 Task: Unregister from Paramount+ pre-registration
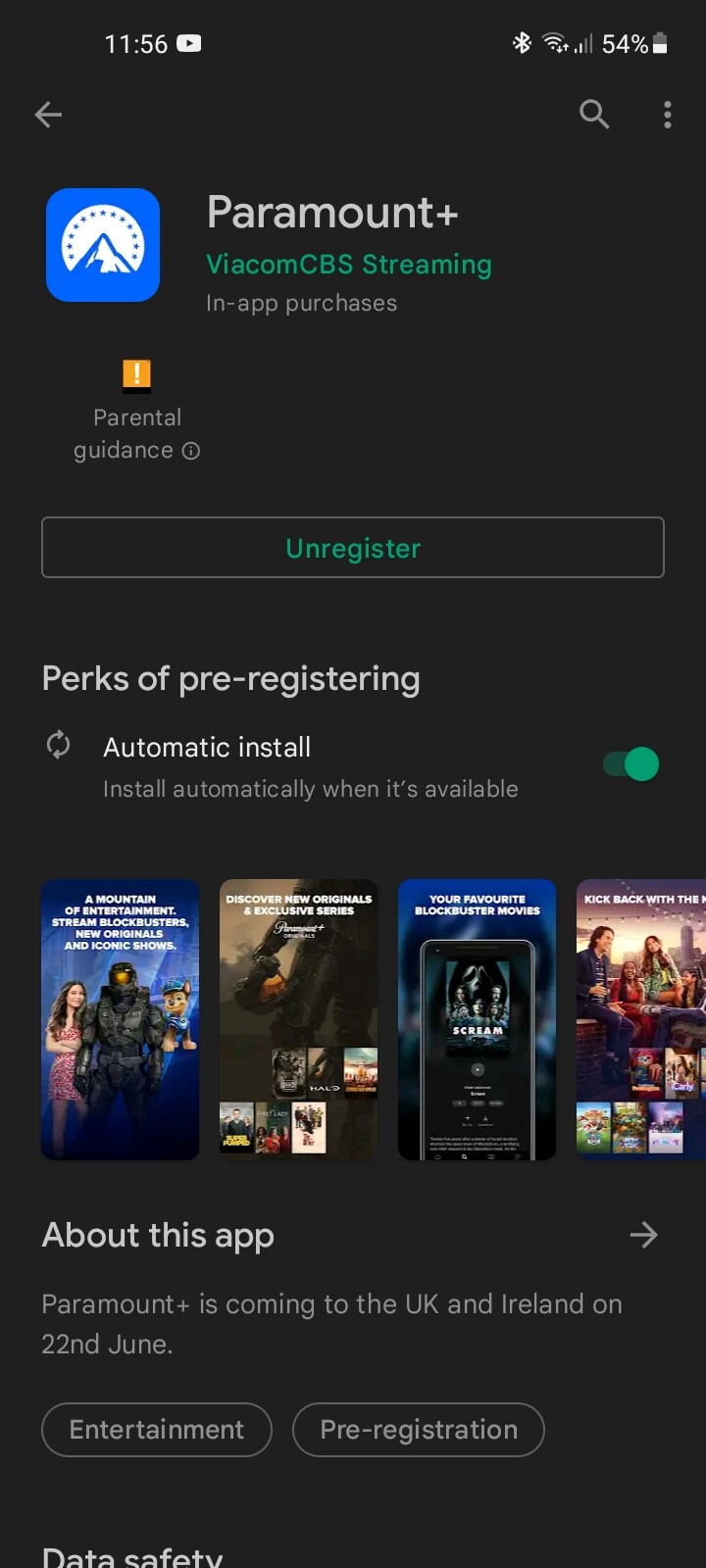click(x=353, y=548)
